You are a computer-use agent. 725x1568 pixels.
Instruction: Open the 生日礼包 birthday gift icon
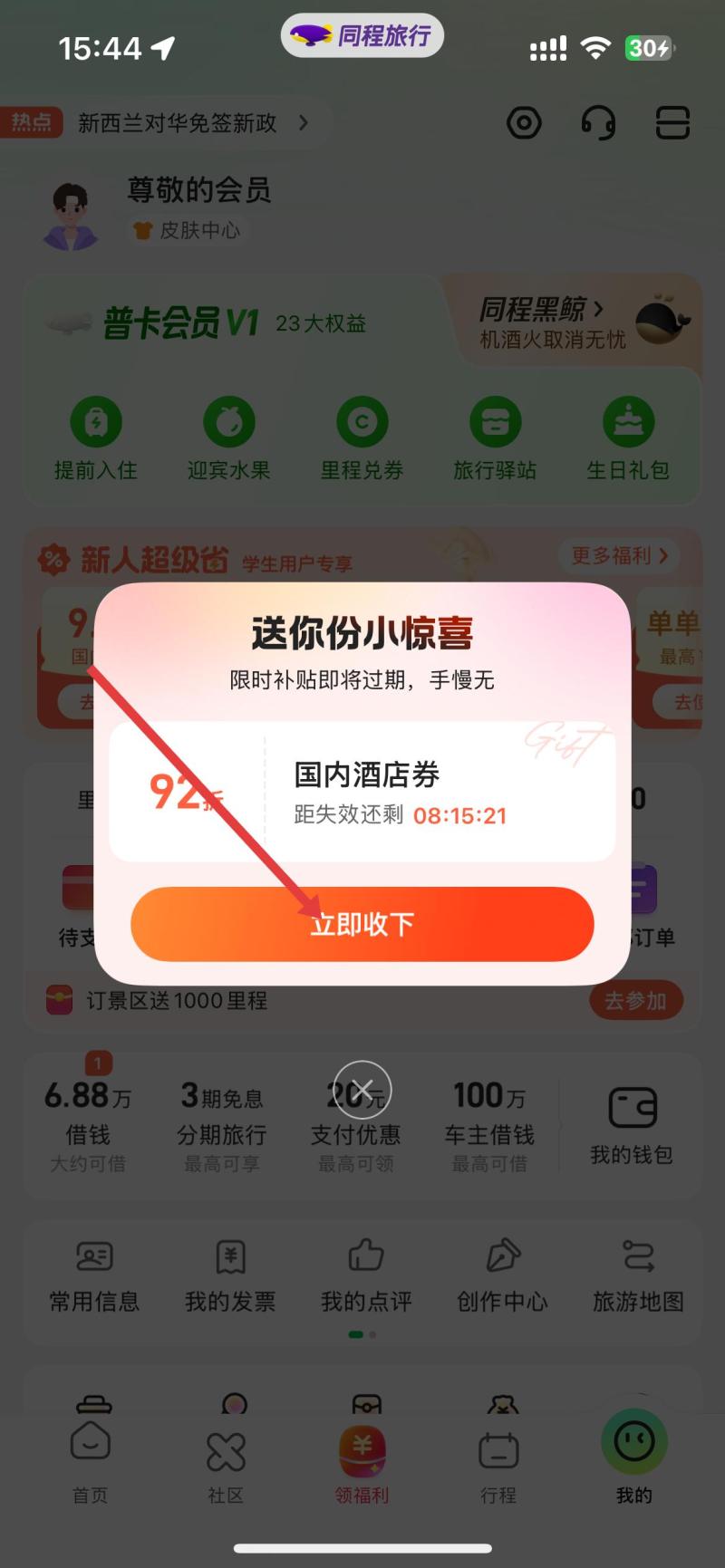[x=627, y=437]
